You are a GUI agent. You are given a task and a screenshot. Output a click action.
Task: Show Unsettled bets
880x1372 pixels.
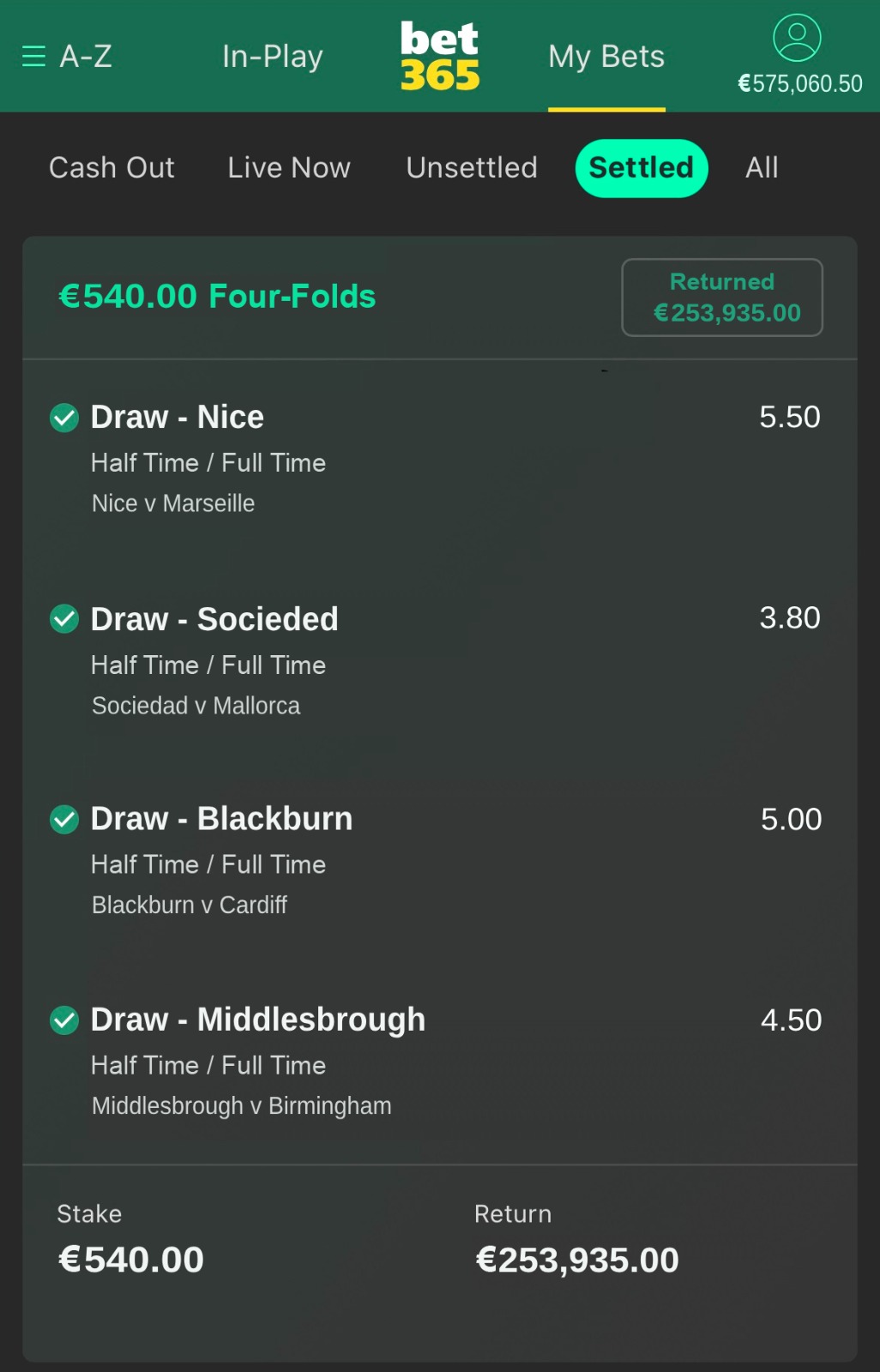(472, 167)
